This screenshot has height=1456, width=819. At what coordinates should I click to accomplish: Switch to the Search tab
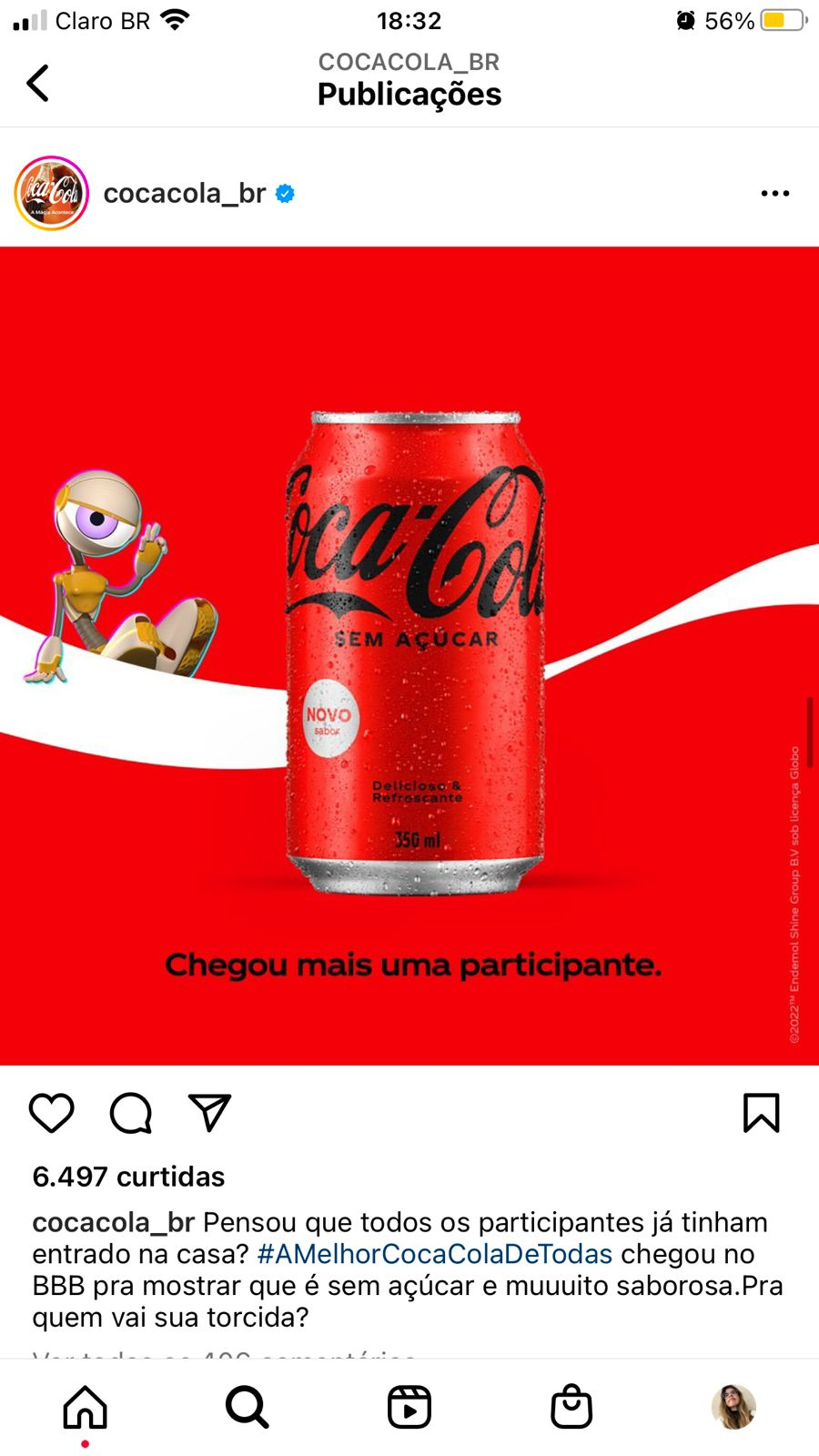click(247, 1407)
